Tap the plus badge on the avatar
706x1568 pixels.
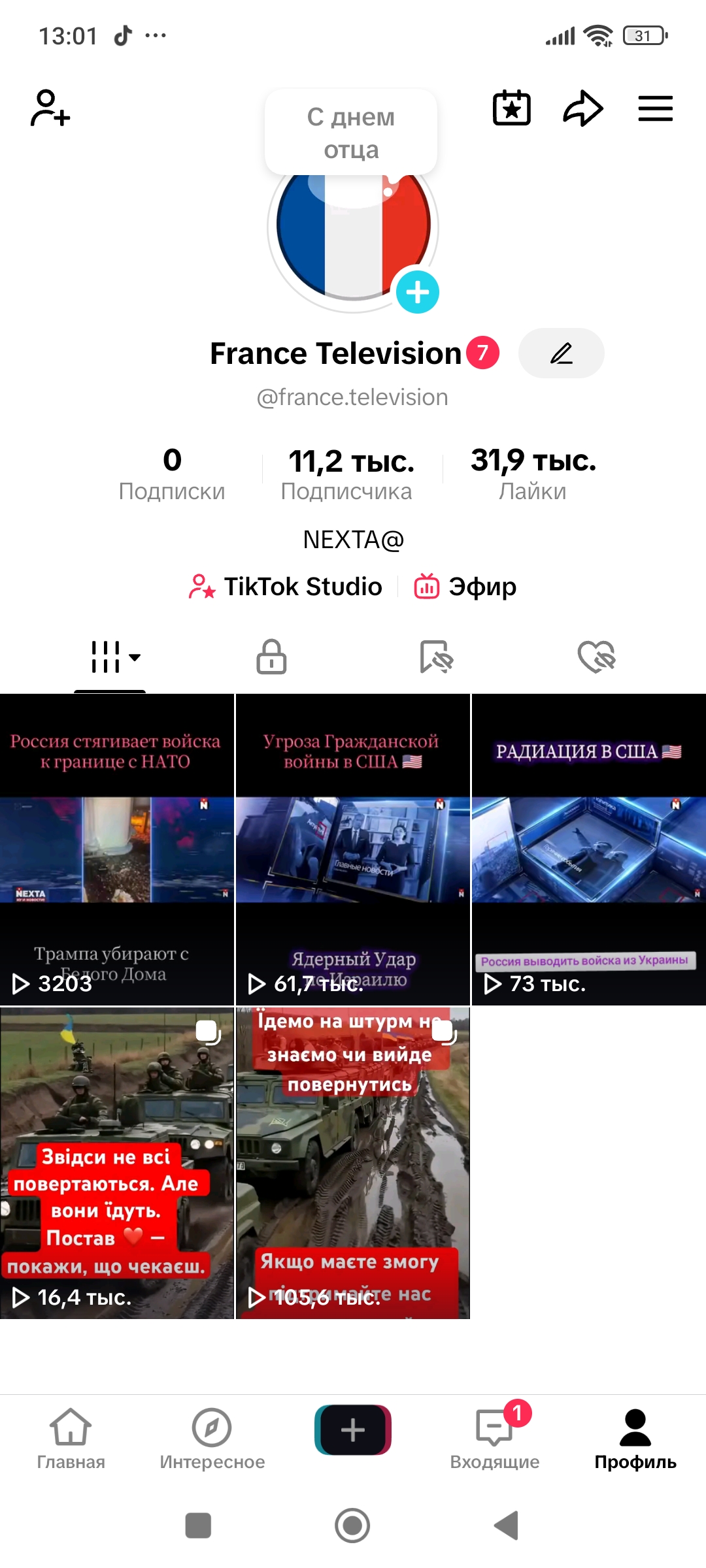click(x=417, y=292)
